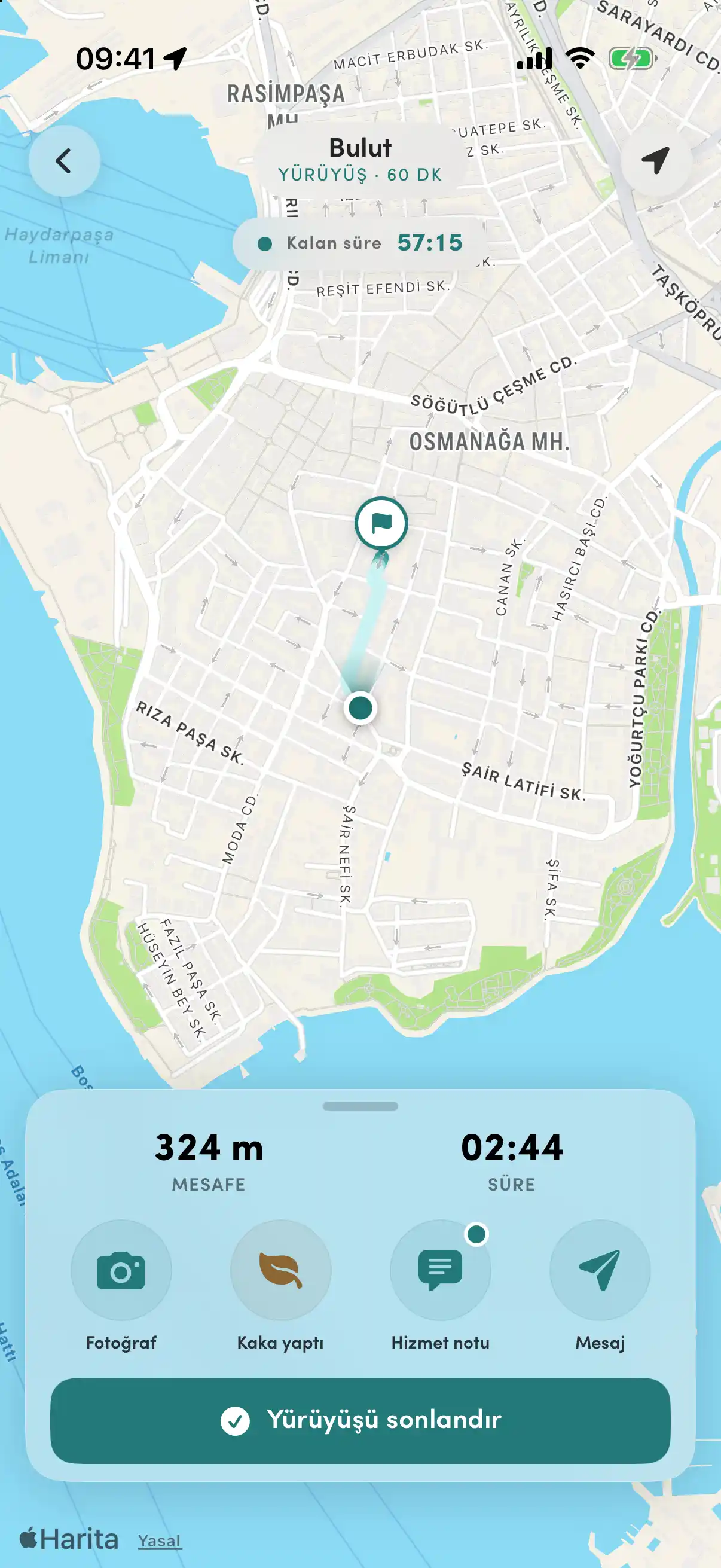The height and width of the screenshot is (1568, 721).
Task: End the walk with Yürüyüşü sonlandır
Action: [360, 1421]
